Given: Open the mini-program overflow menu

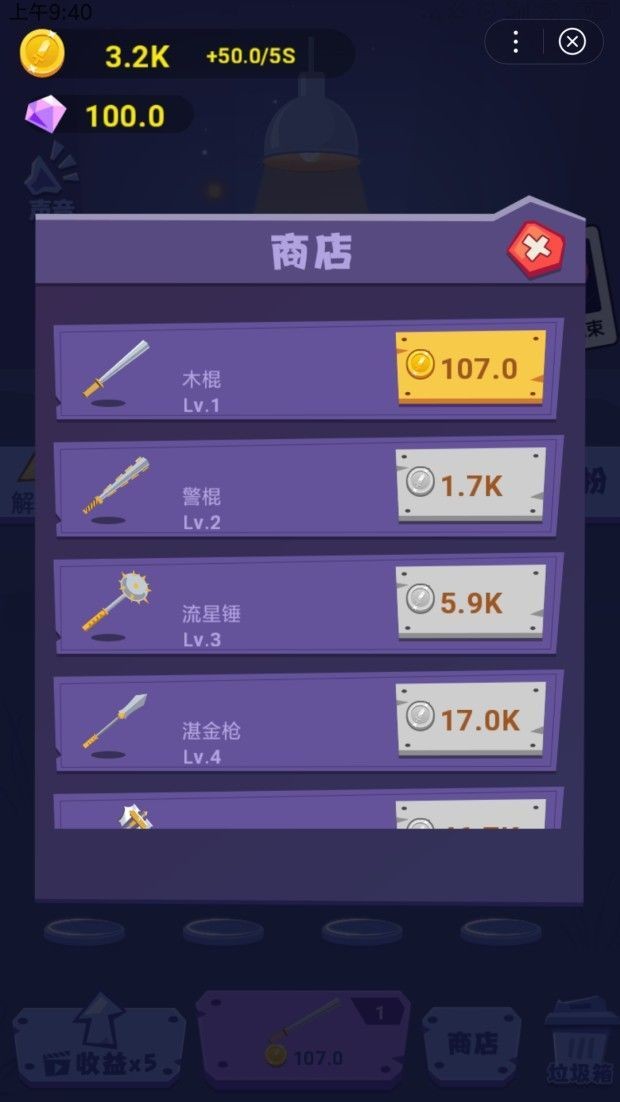Looking at the screenshot, I should tap(515, 42).
